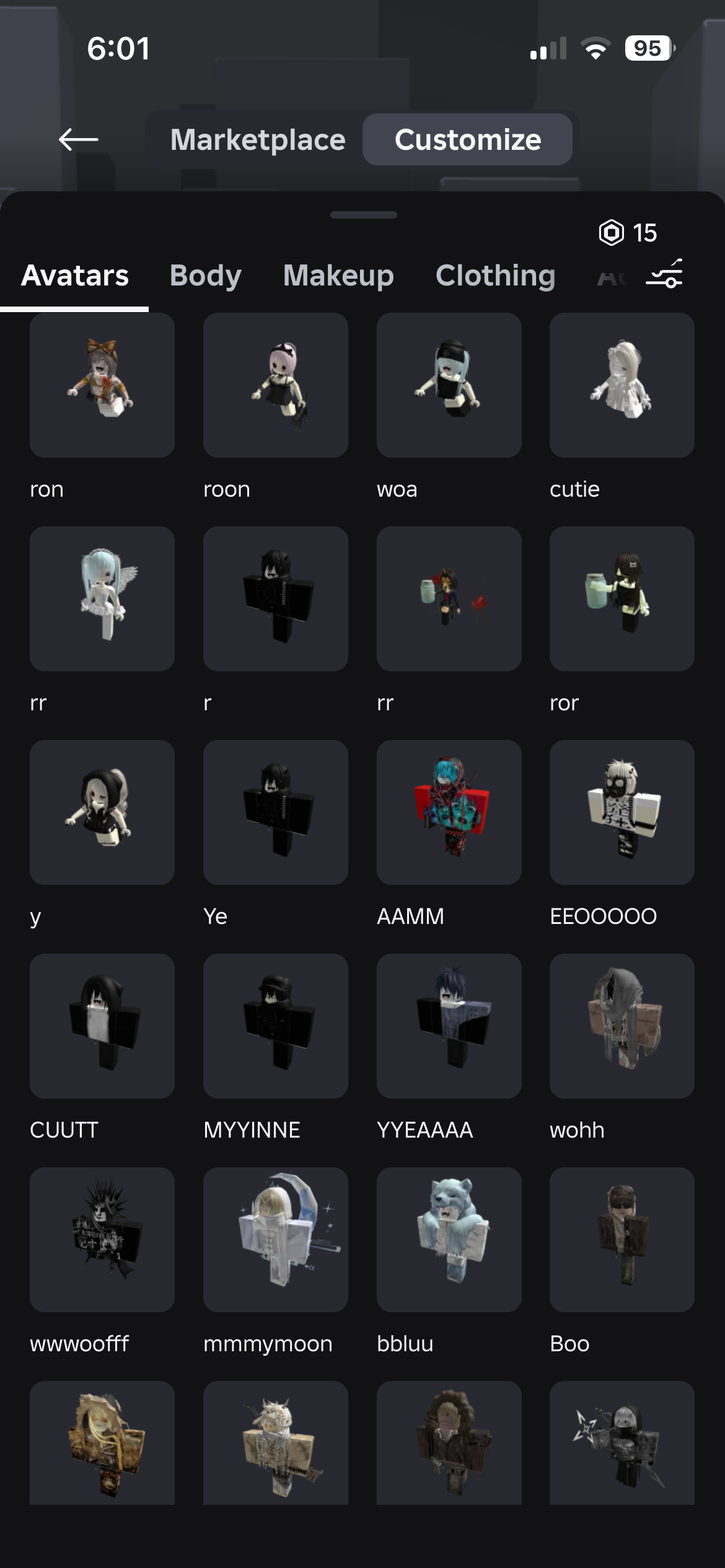This screenshot has height=1568, width=725.
Task: Select the cutie avatar
Action: tap(622, 385)
